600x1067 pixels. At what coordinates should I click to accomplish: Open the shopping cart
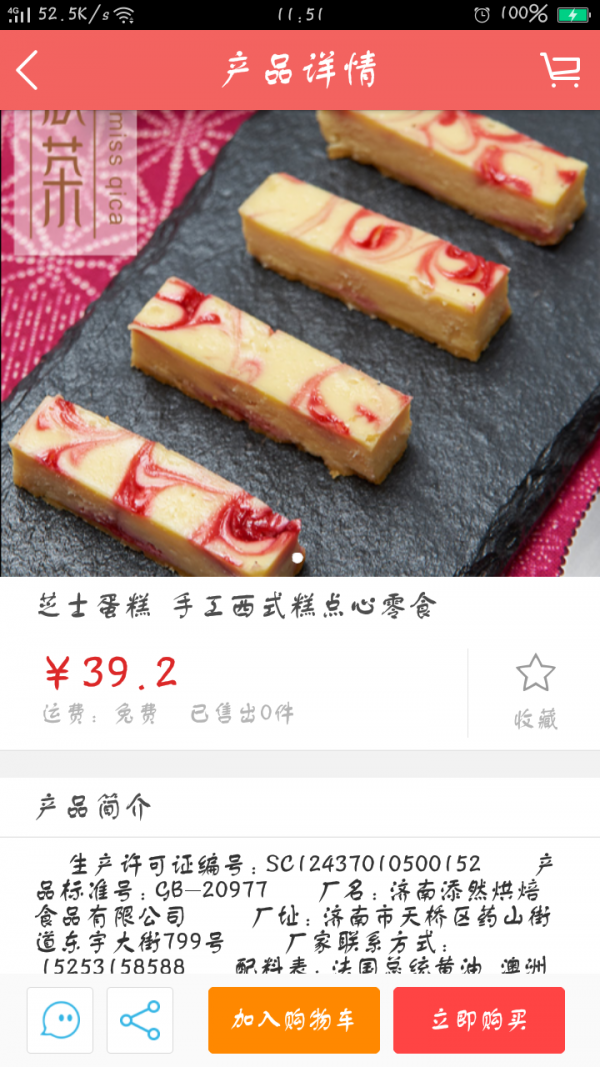[x=560, y=70]
